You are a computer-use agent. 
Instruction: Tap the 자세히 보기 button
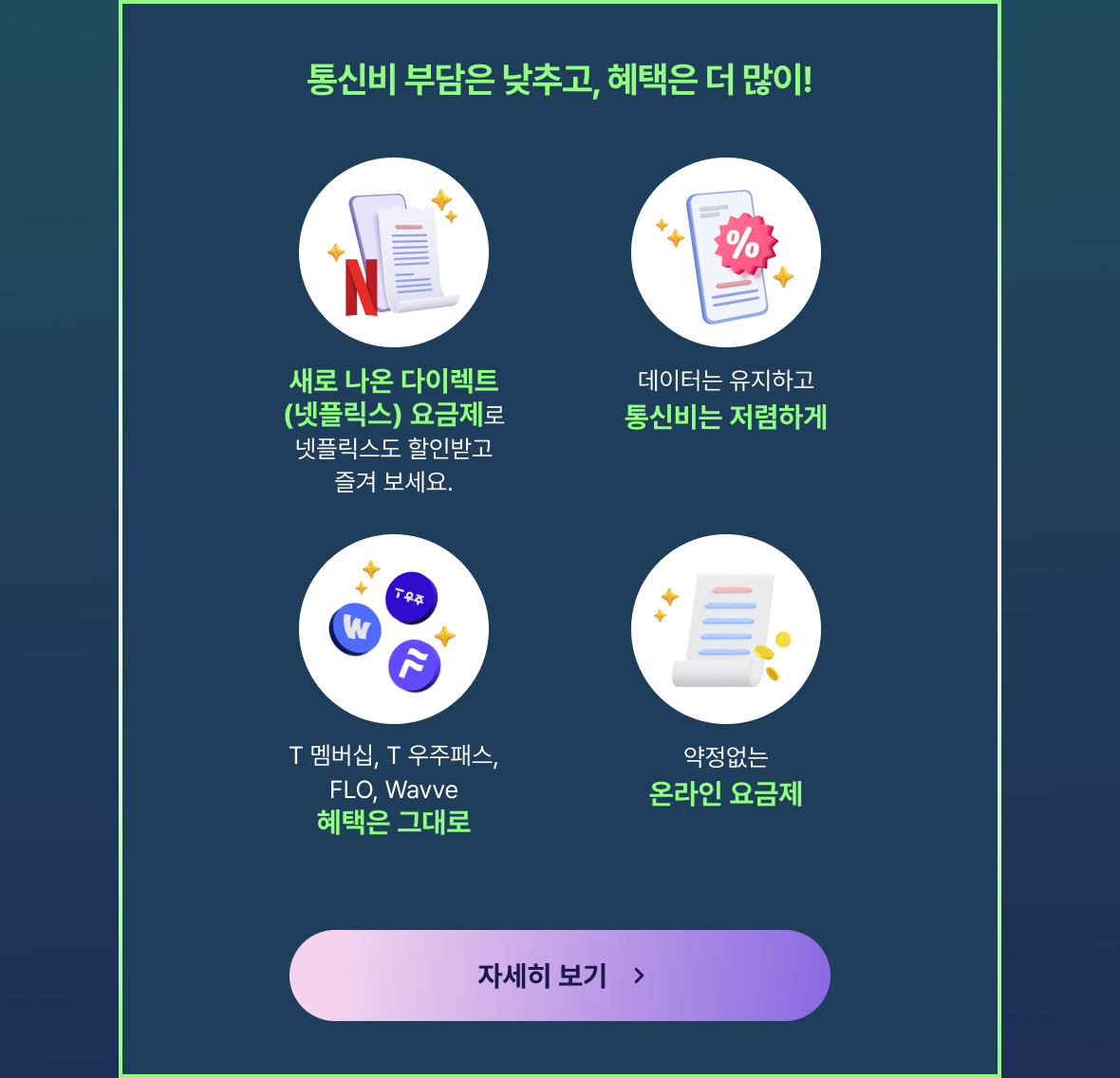(x=559, y=976)
